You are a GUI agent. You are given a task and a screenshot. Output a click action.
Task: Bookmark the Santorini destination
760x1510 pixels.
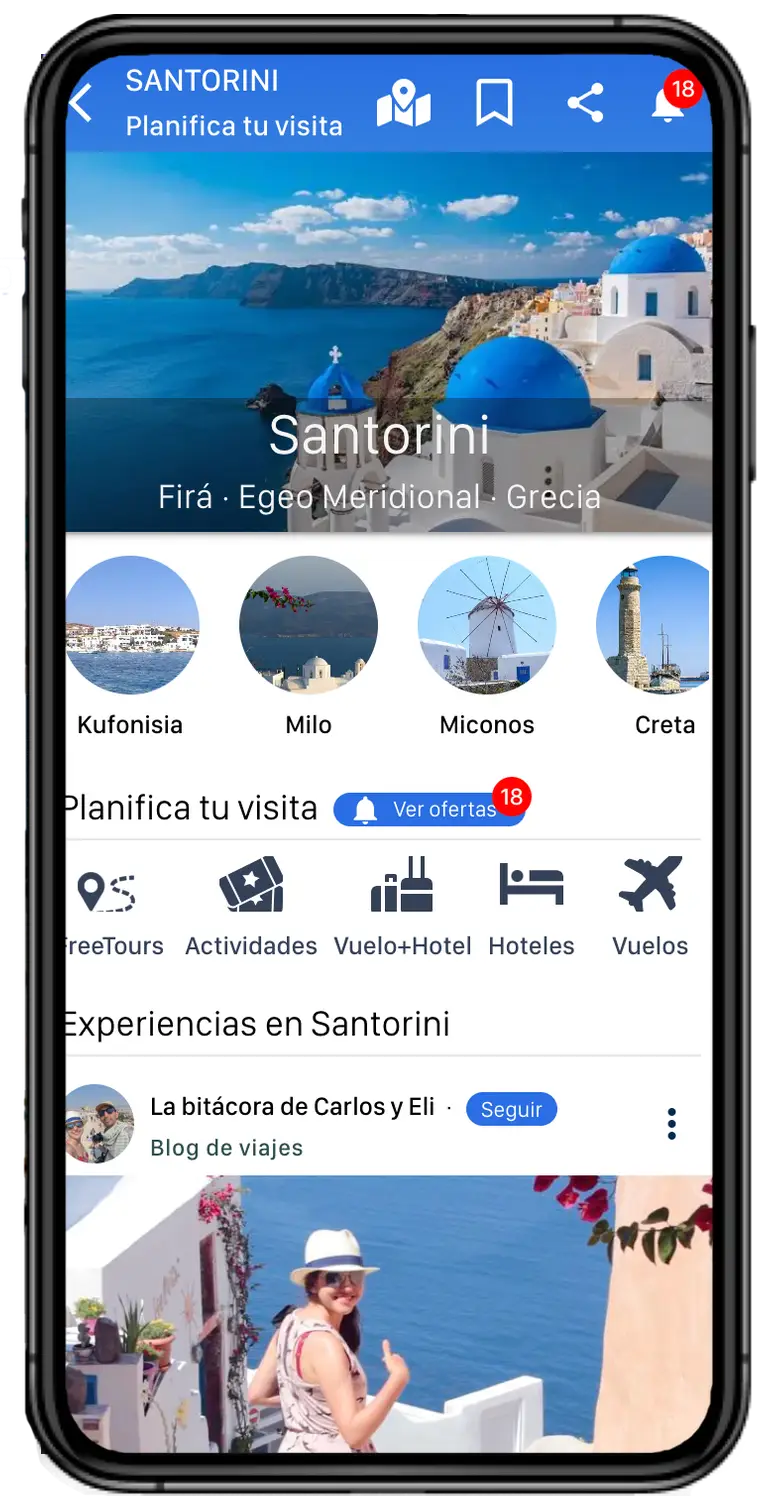tap(494, 103)
